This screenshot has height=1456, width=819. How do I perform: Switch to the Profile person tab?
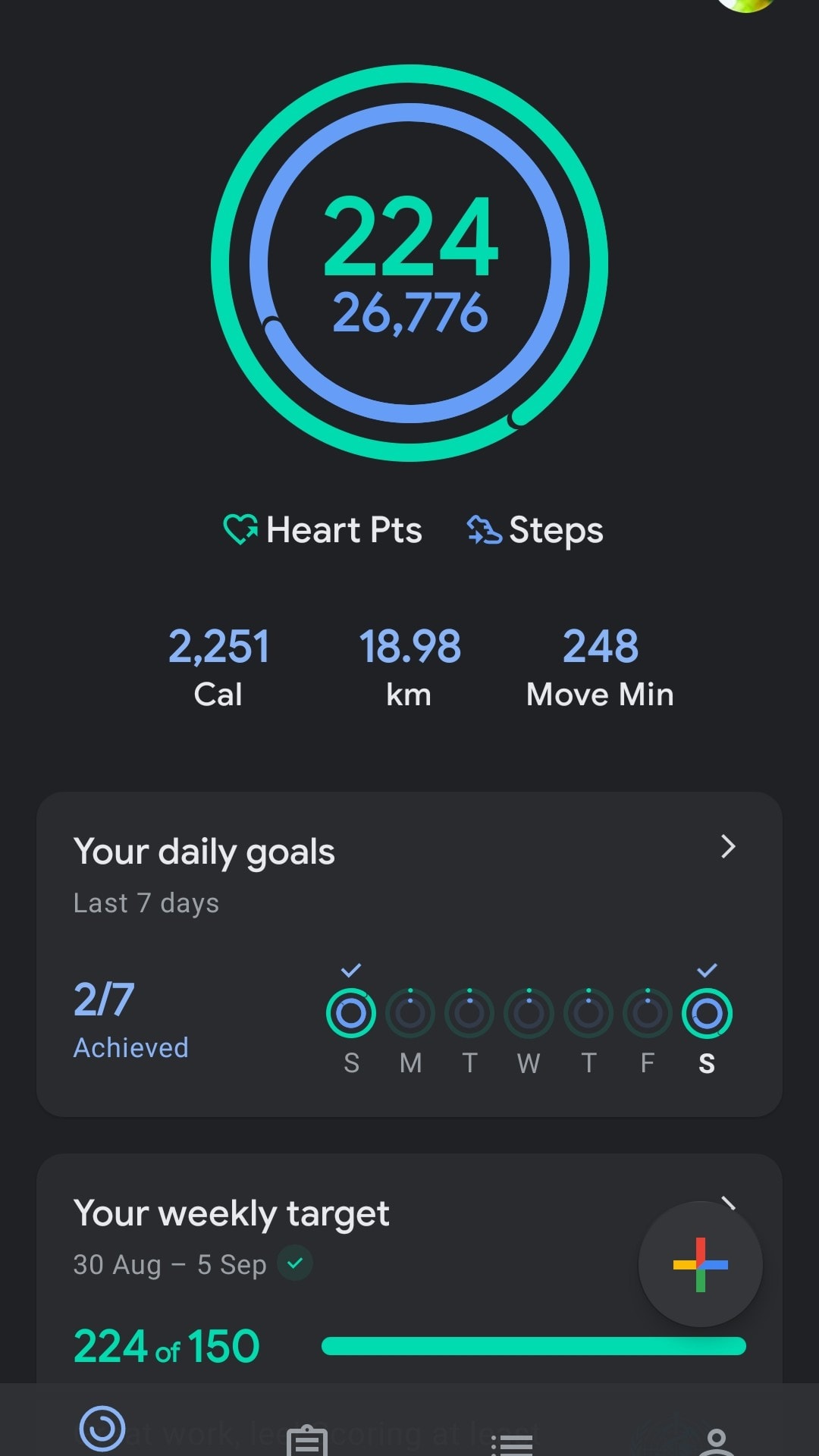point(717,1442)
